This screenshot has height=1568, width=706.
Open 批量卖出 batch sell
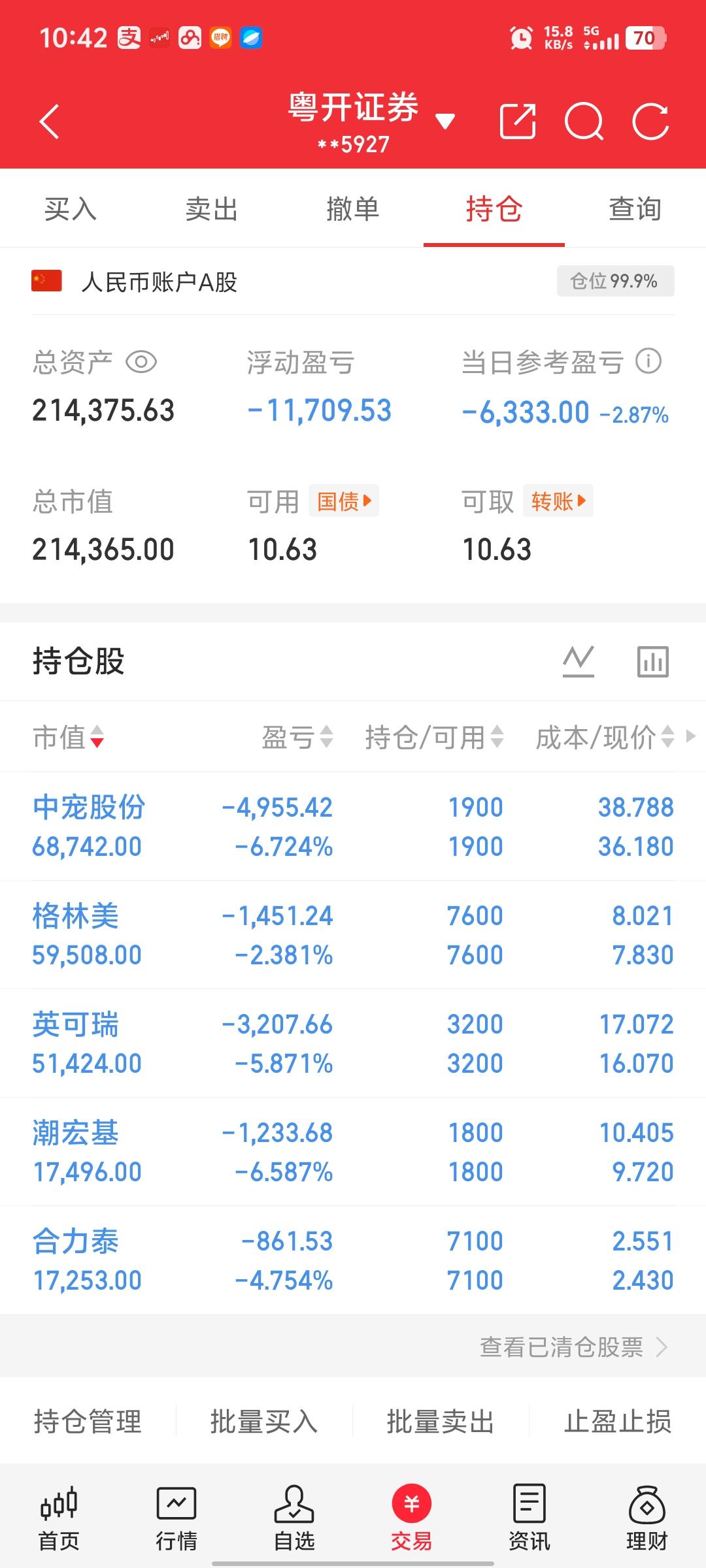coord(439,1420)
